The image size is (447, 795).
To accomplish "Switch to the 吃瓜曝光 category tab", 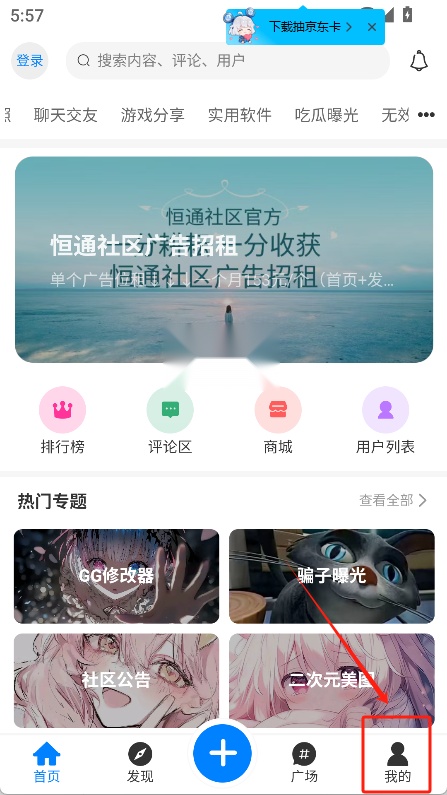I will [x=327, y=116].
